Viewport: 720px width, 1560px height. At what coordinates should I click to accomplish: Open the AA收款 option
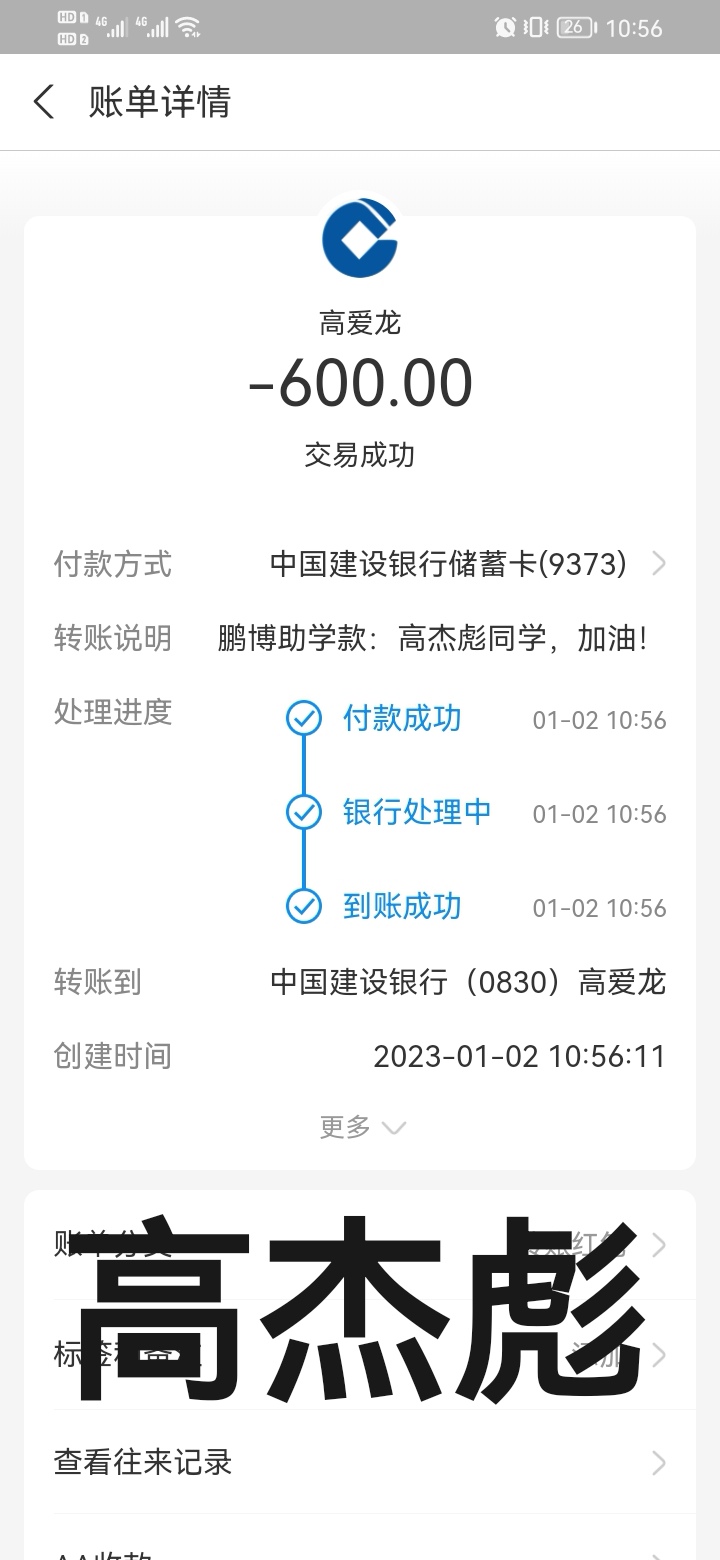click(x=360, y=1552)
